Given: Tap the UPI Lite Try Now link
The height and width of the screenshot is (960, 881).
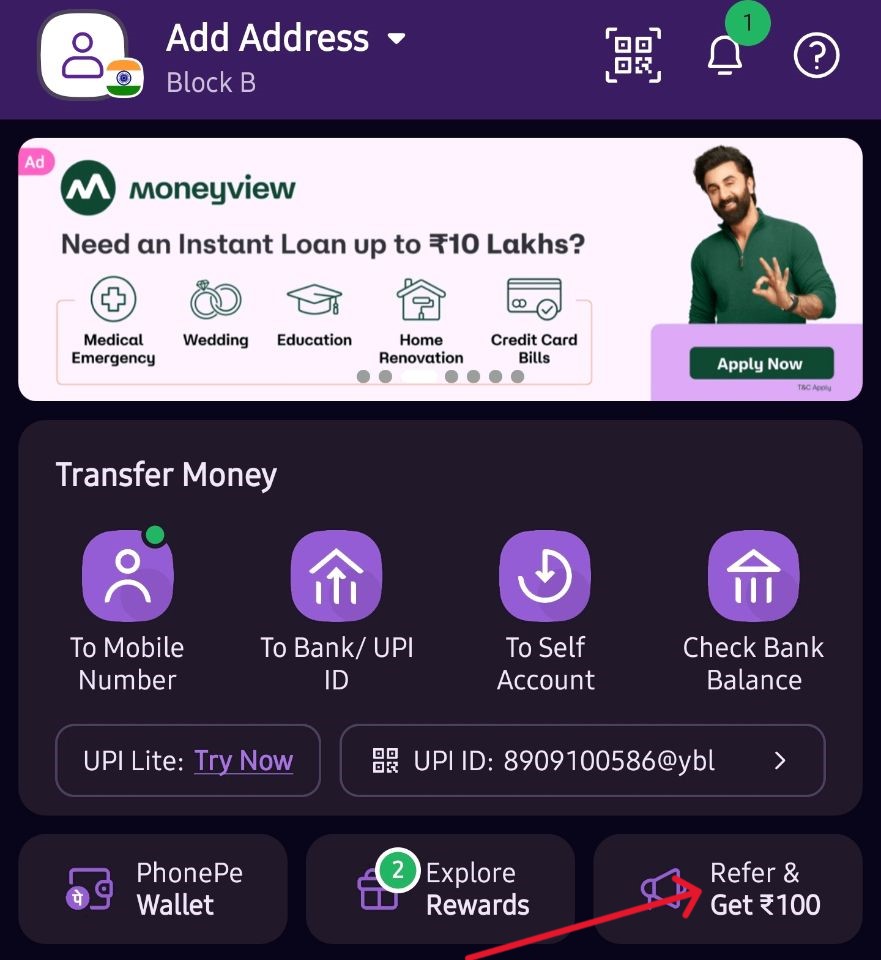Looking at the screenshot, I should tap(243, 761).
